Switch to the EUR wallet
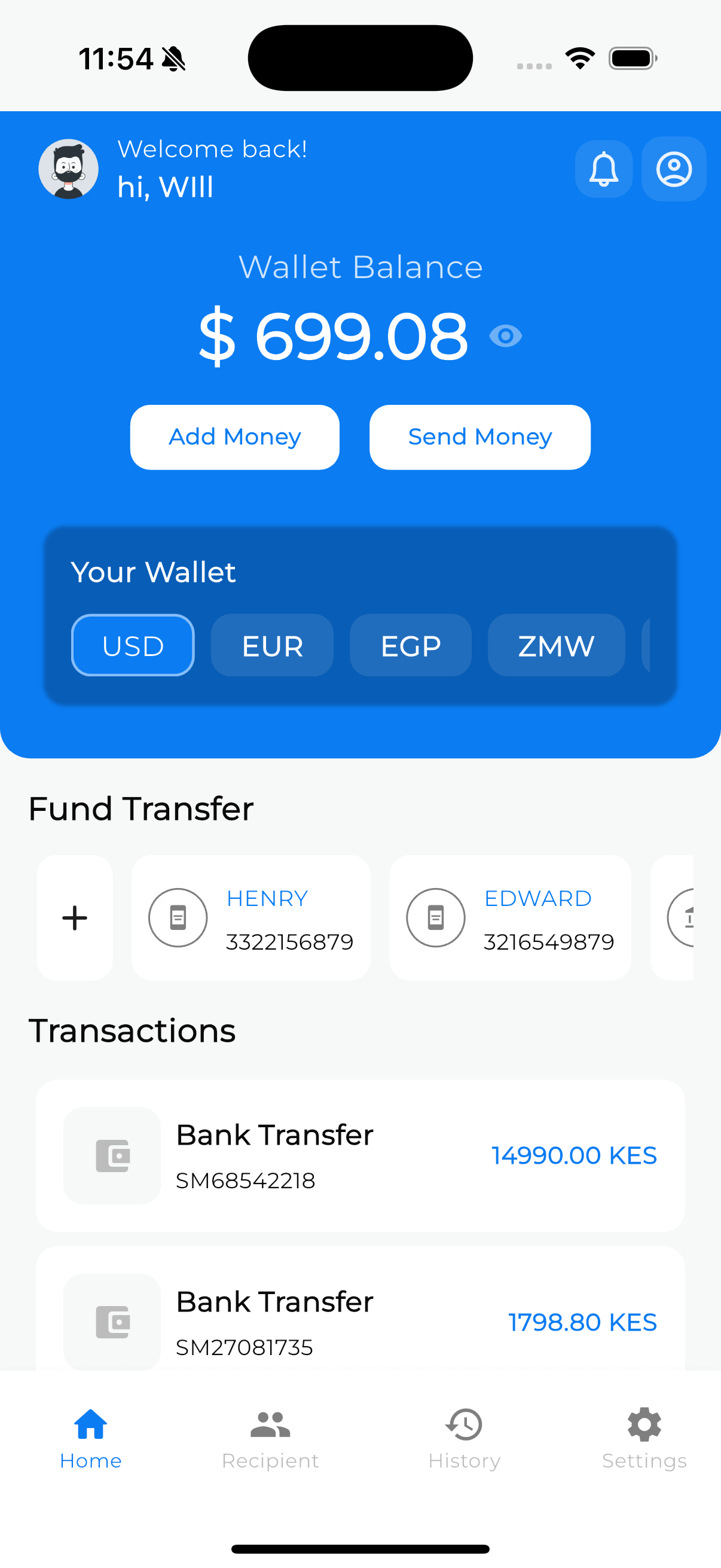721x1568 pixels. point(271,646)
